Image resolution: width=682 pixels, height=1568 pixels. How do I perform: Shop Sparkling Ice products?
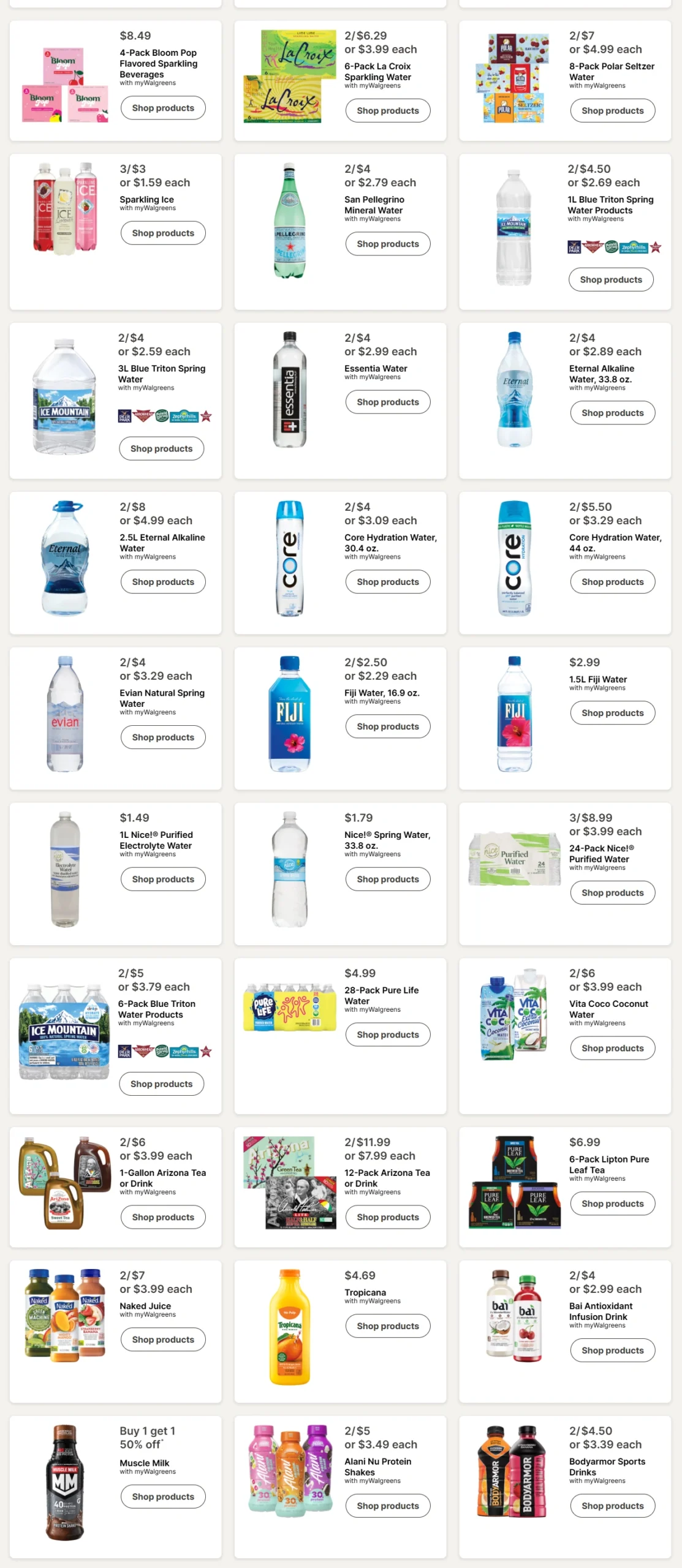click(x=162, y=233)
